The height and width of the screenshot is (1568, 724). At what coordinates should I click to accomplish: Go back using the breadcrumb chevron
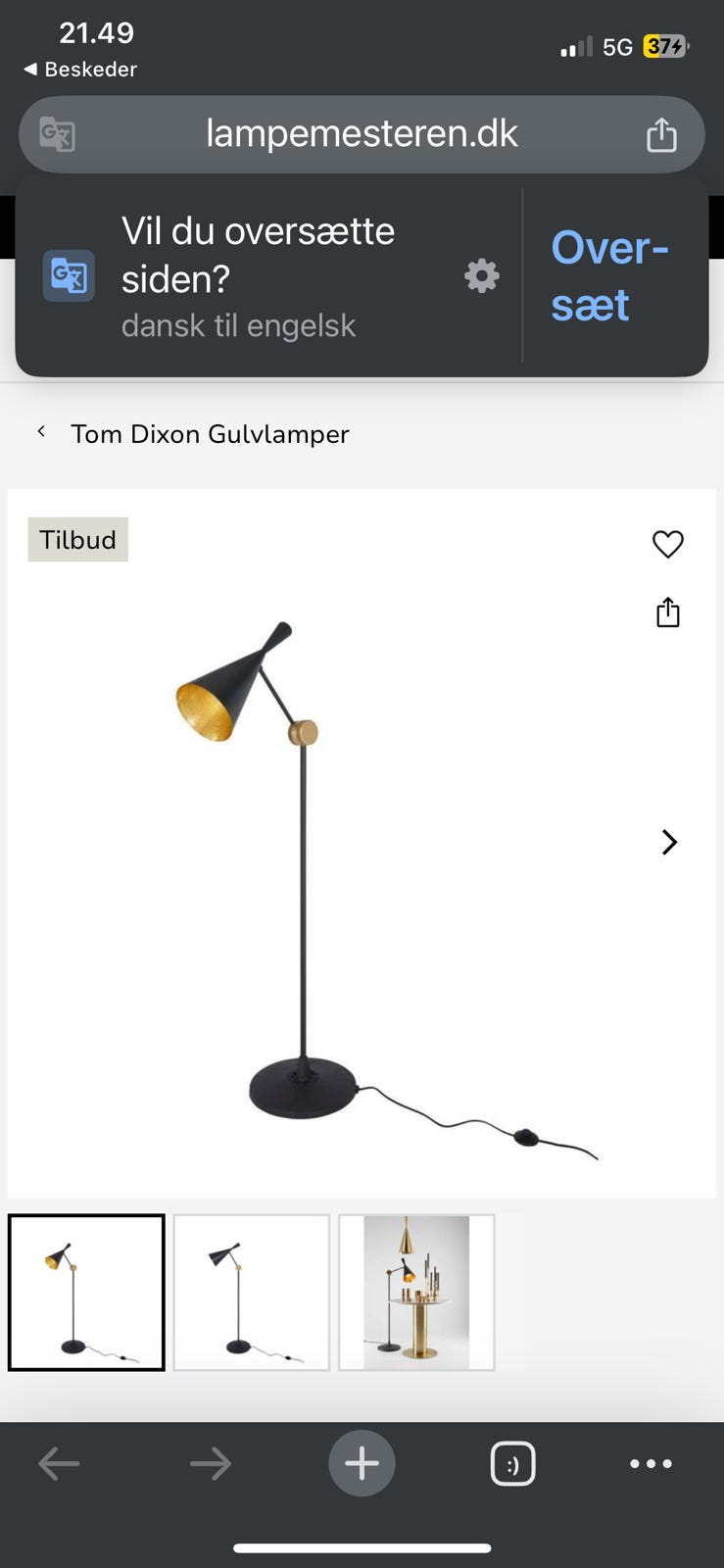pos(41,431)
